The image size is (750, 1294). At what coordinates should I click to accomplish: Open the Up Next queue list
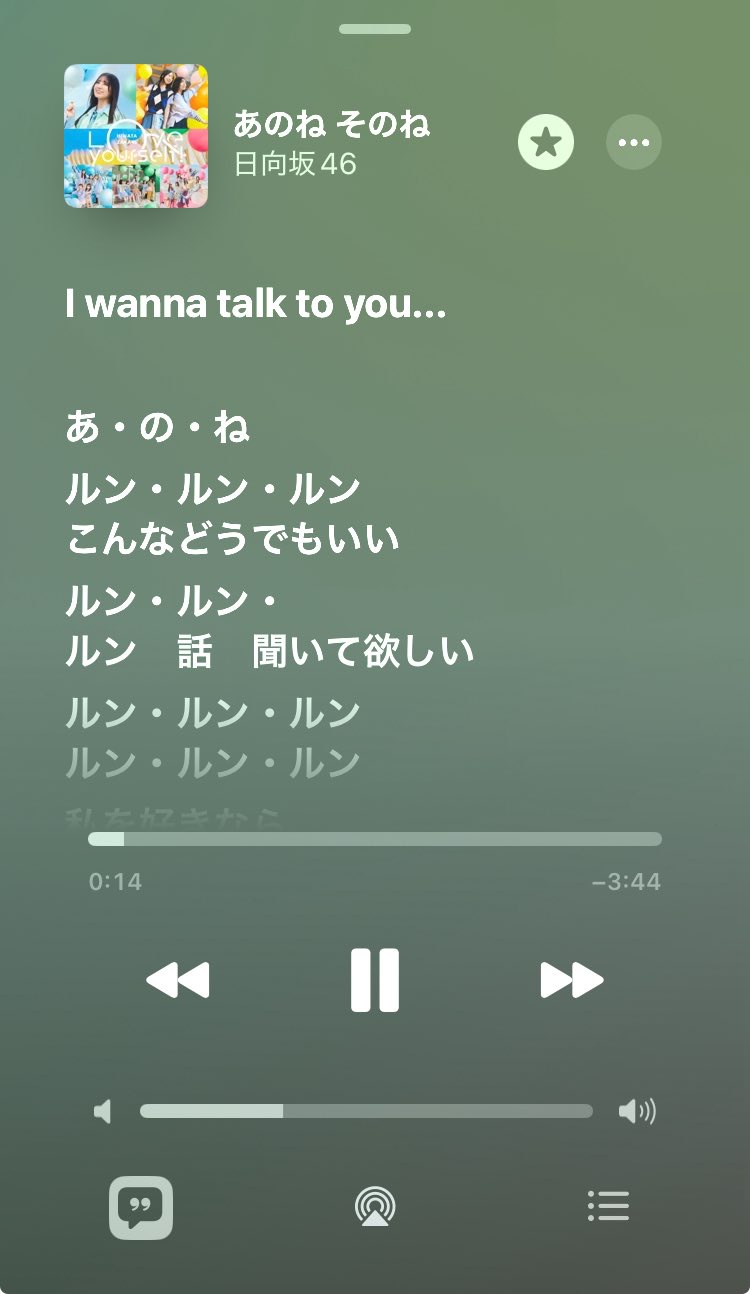coord(608,1206)
